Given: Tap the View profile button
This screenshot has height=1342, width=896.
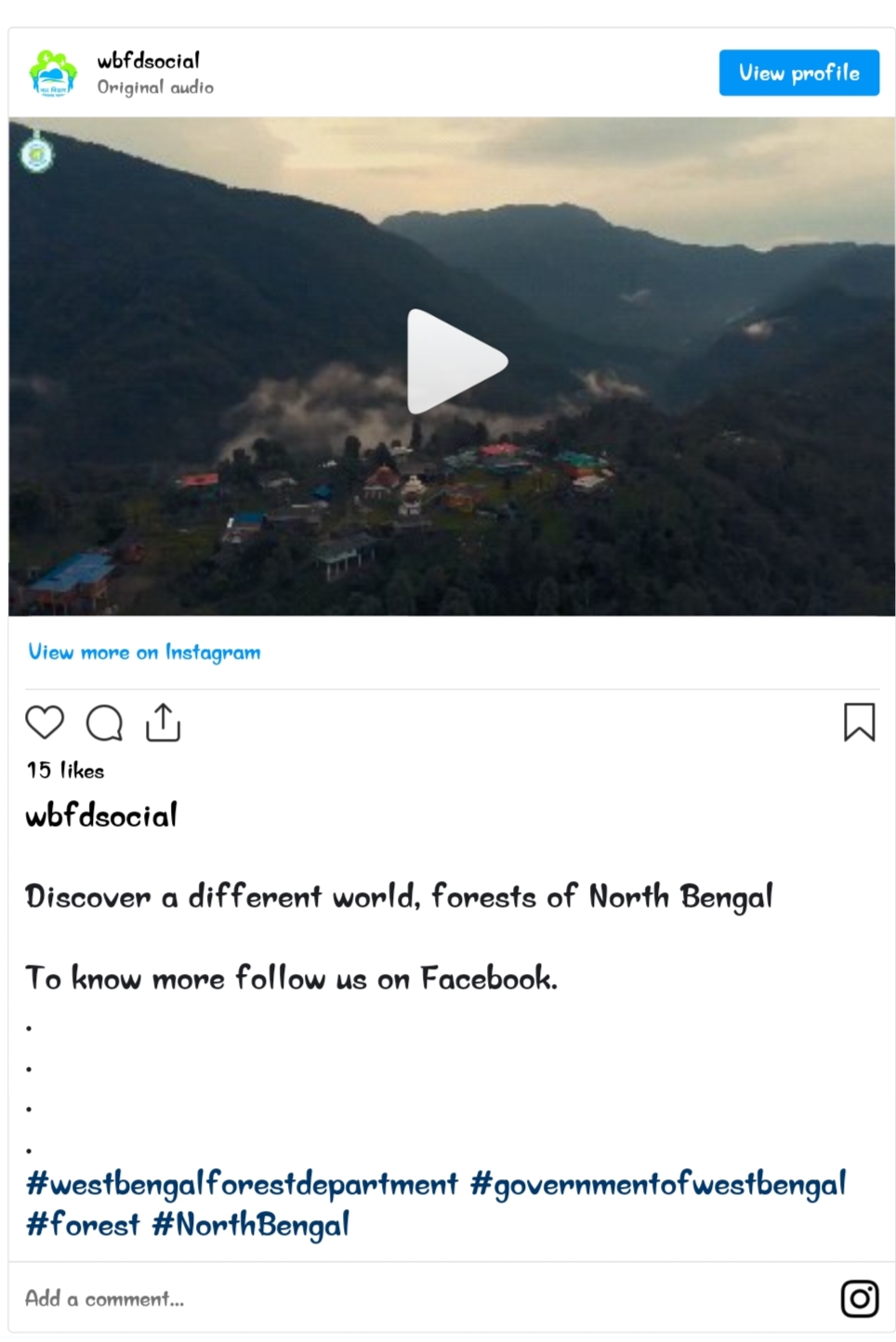Looking at the screenshot, I should pos(798,72).
